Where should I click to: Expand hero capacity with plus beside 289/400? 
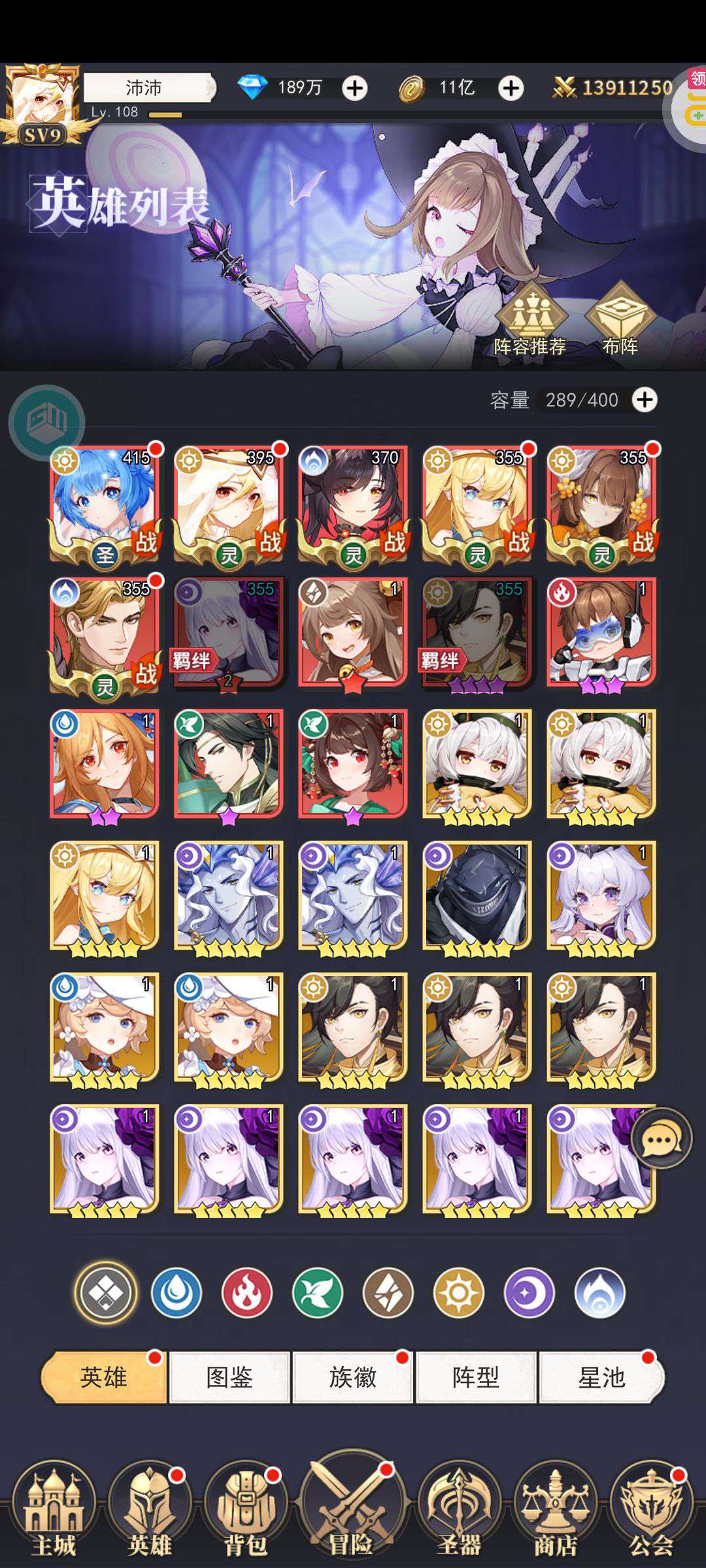click(645, 400)
